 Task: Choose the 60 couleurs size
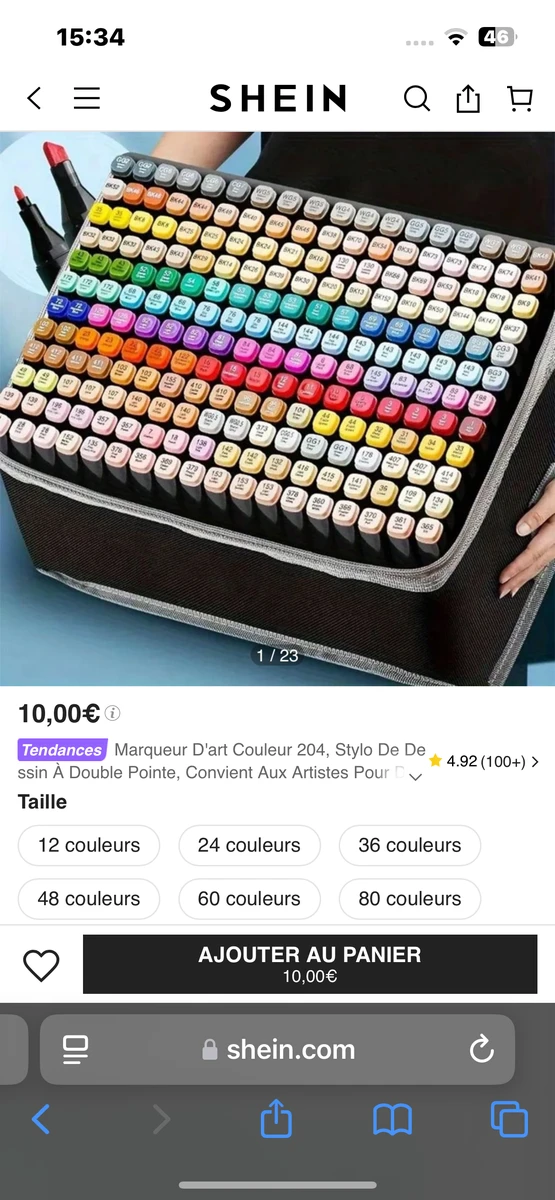[x=249, y=899]
